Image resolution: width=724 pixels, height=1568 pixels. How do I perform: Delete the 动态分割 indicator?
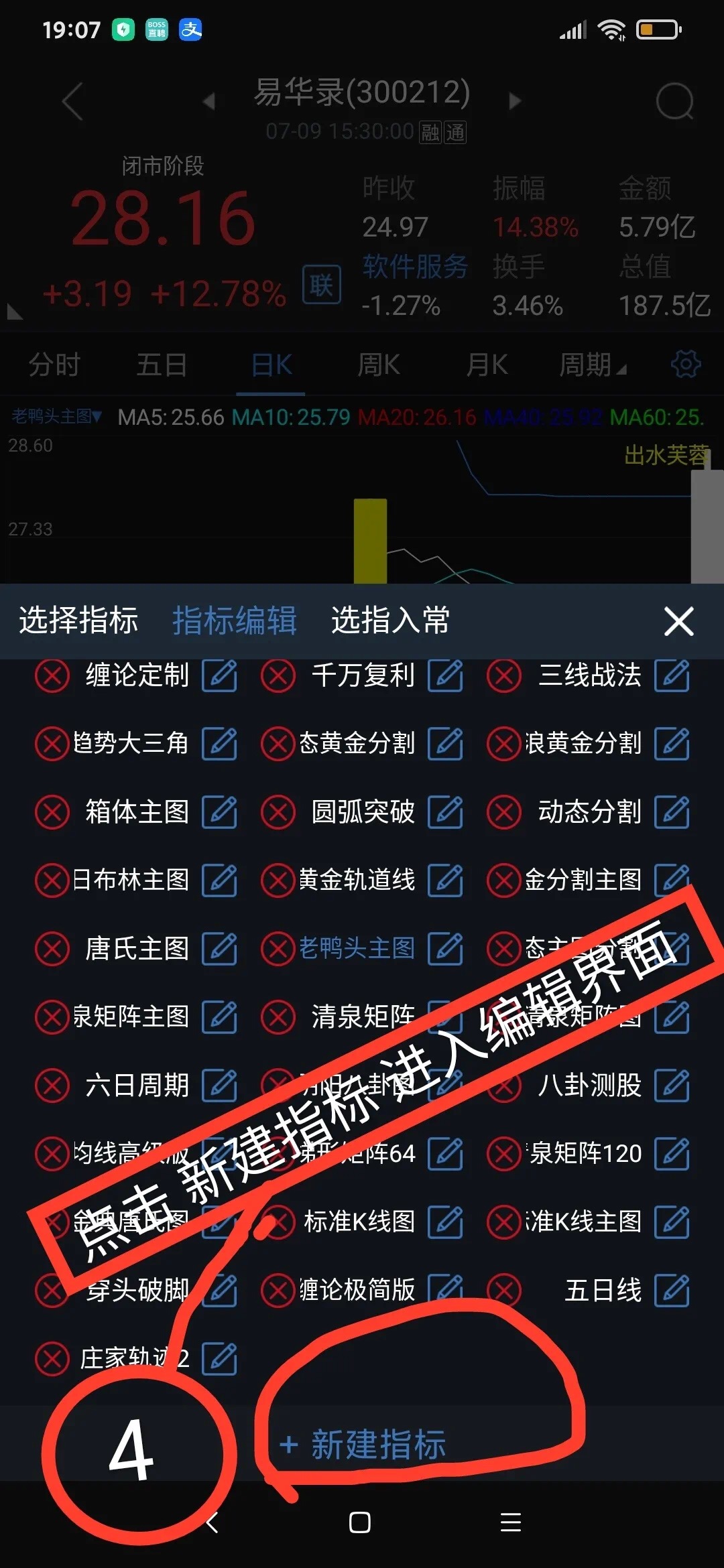point(504,812)
